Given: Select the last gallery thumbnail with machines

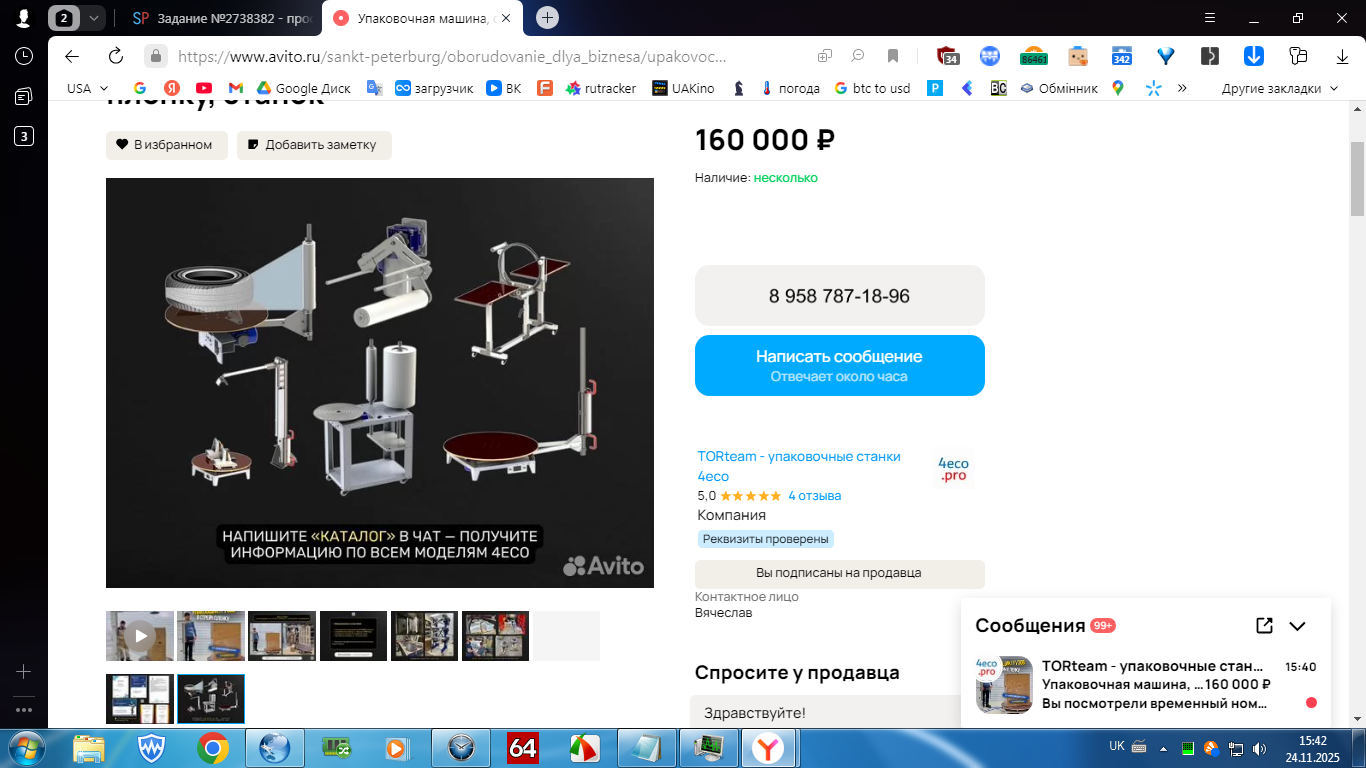Looking at the screenshot, I should tap(211, 699).
